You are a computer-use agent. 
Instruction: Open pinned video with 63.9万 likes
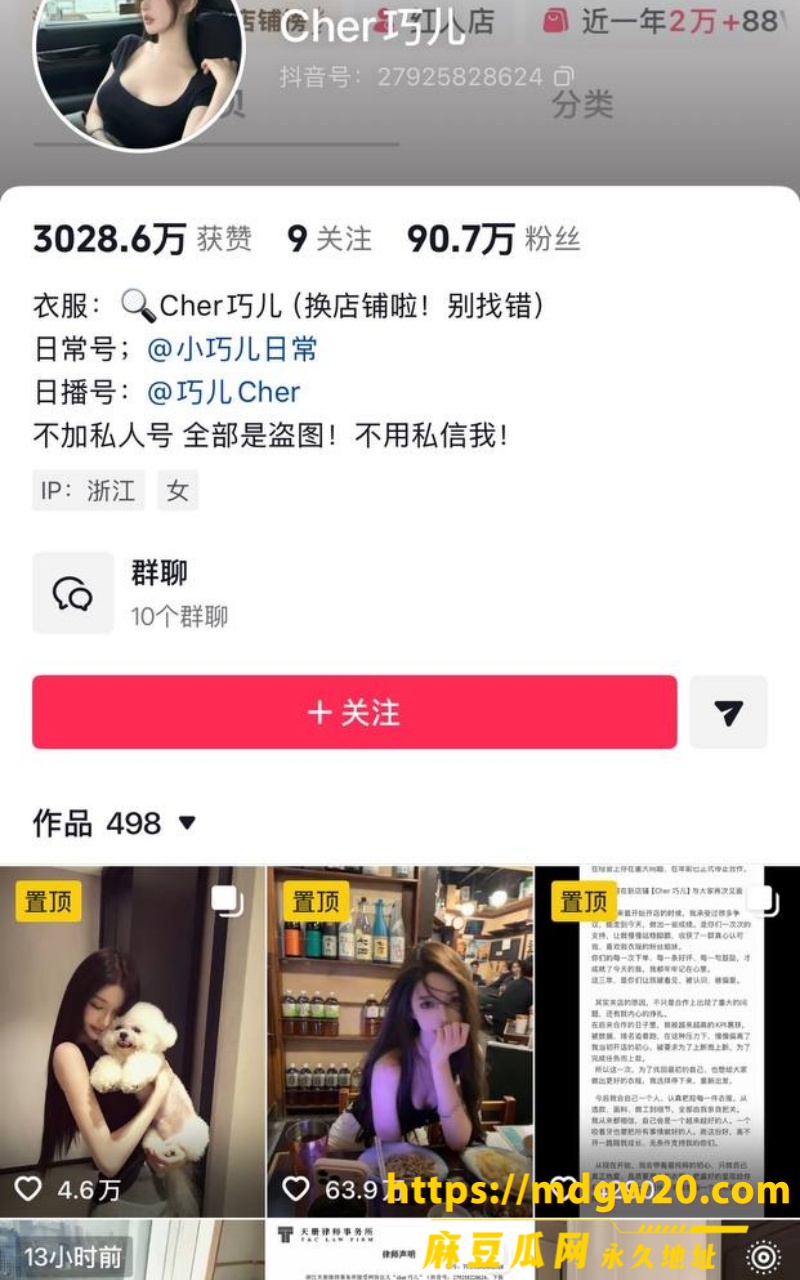click(x=400, y=1041)
